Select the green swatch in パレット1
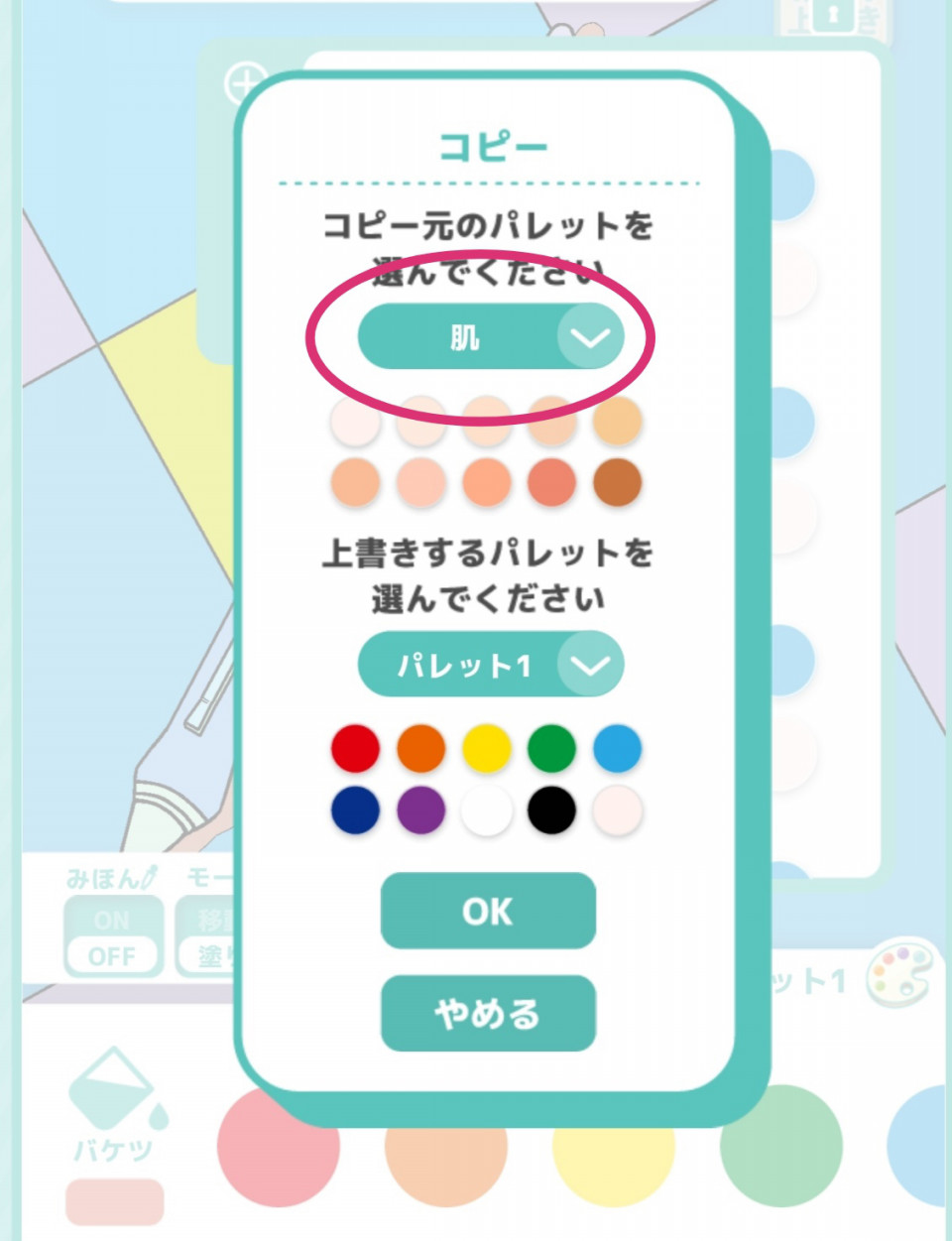The image size is (952, 1241). (551, 748)
